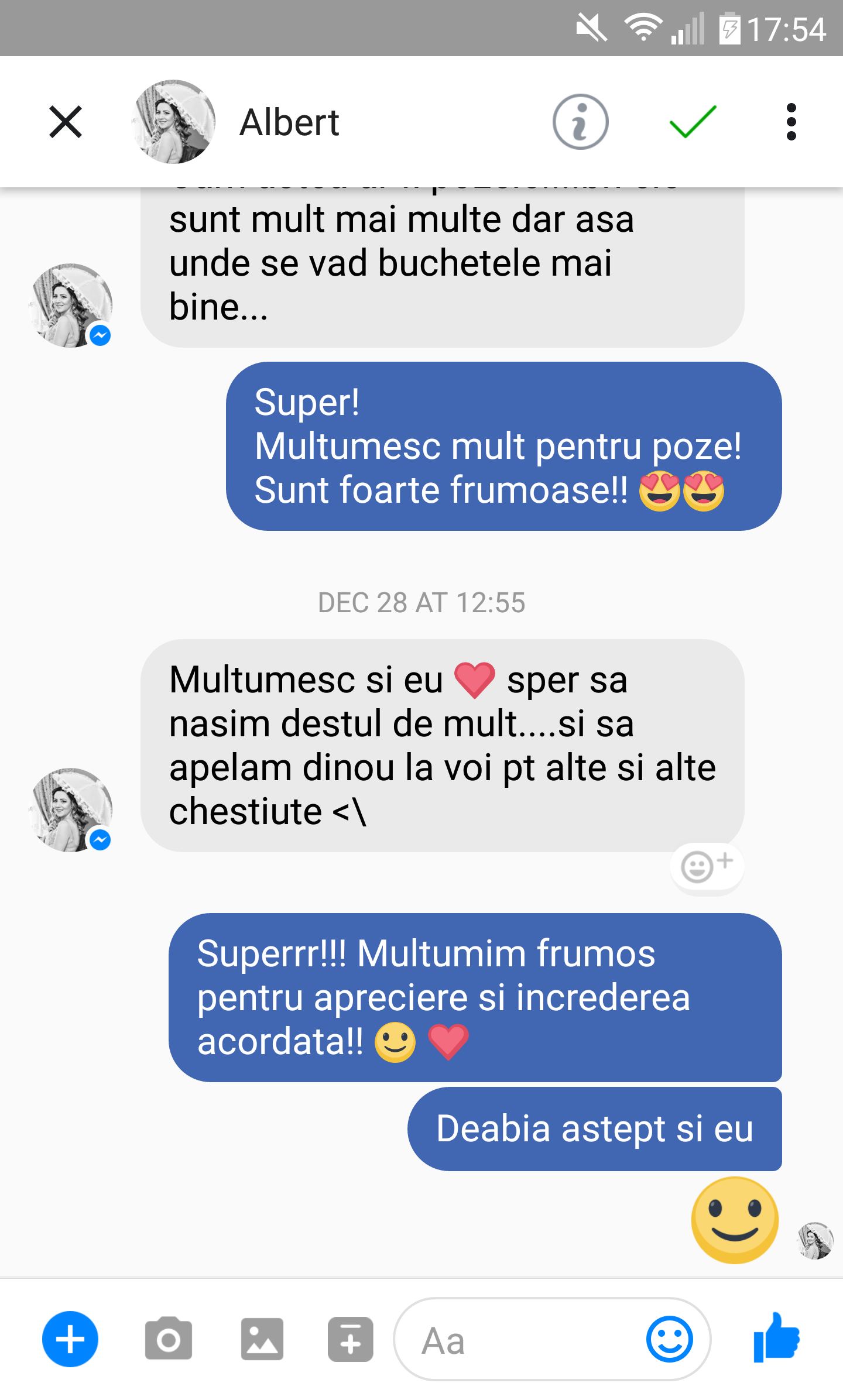
Task: Send a thumbs-up like
Action: [776, 1338]
